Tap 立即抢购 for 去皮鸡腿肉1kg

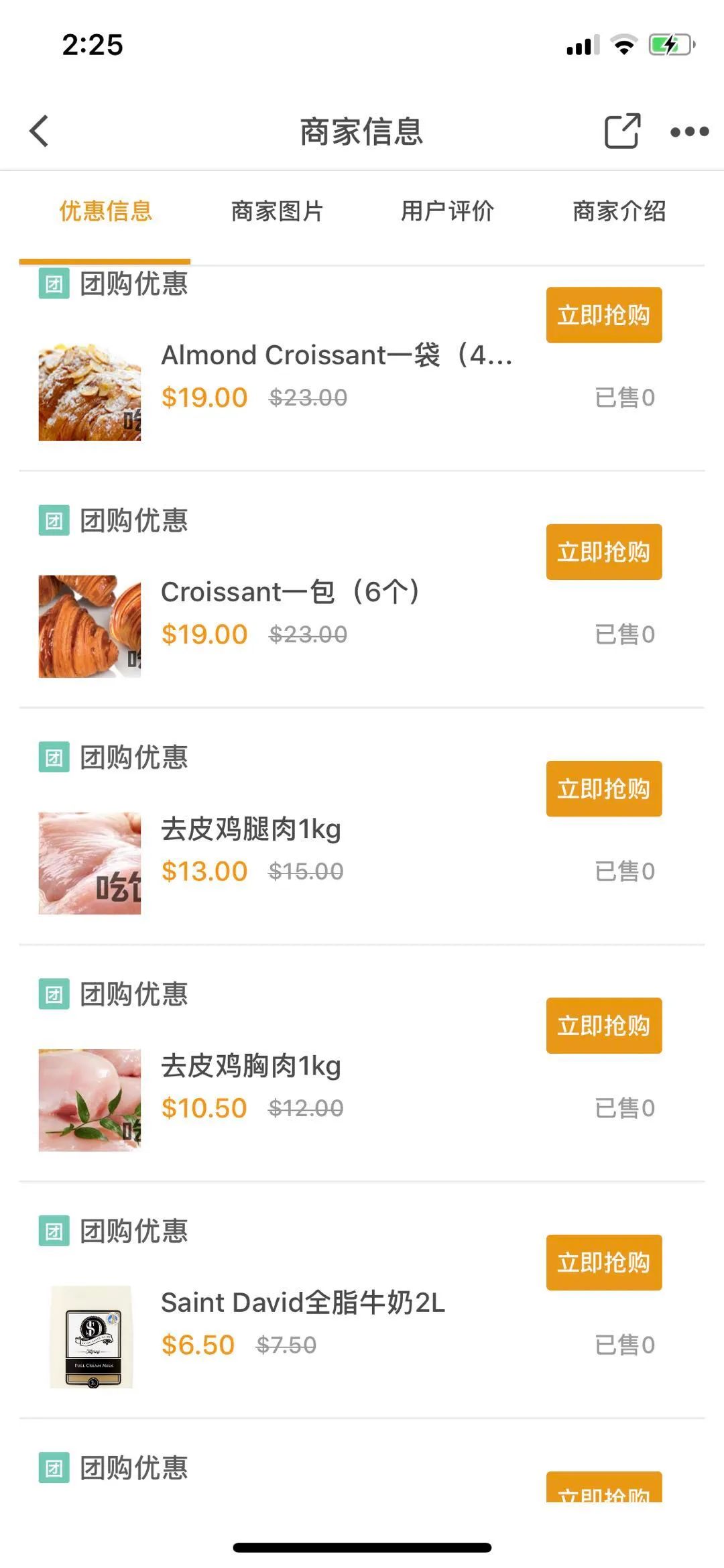click(604, 788)
